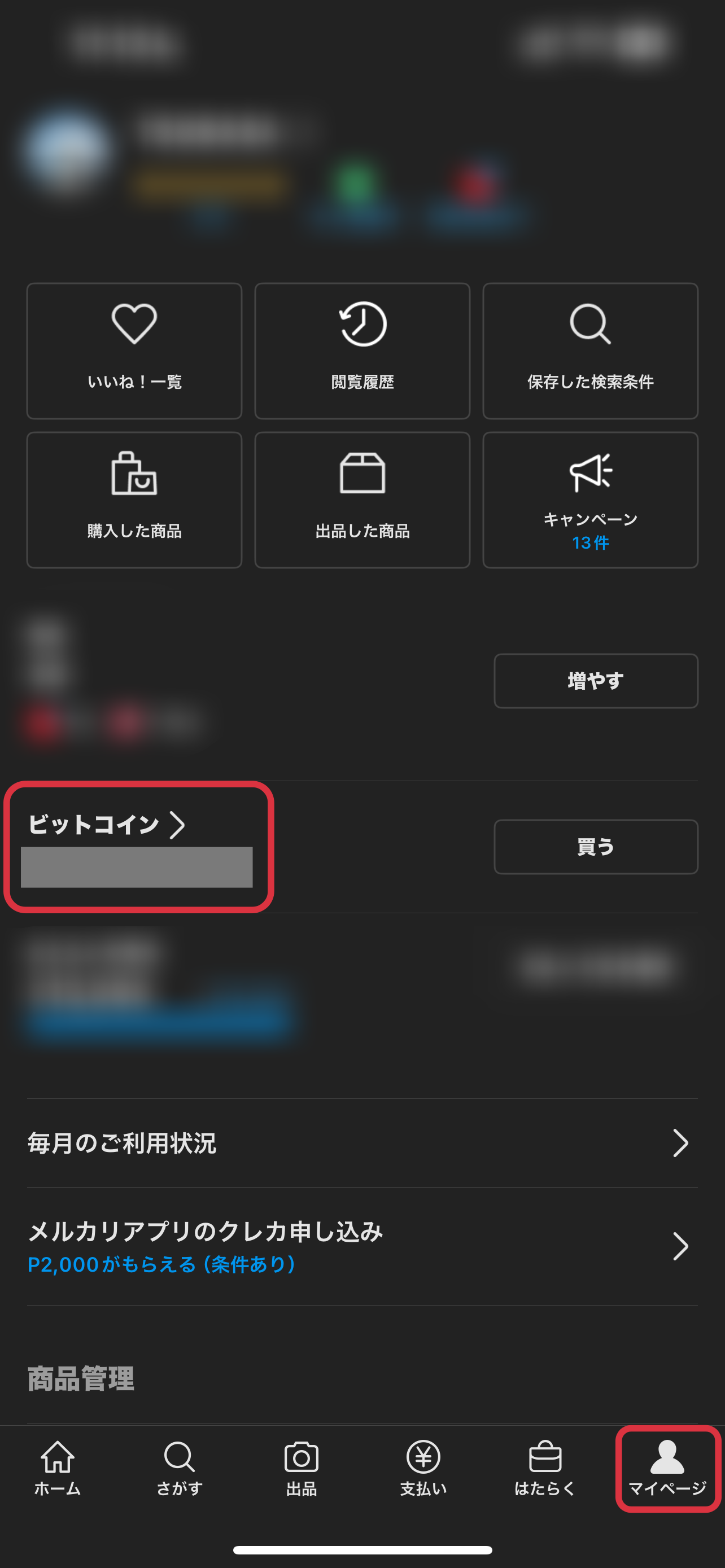Open 保存した検索条件 saved searches

[x=590, y=351]
